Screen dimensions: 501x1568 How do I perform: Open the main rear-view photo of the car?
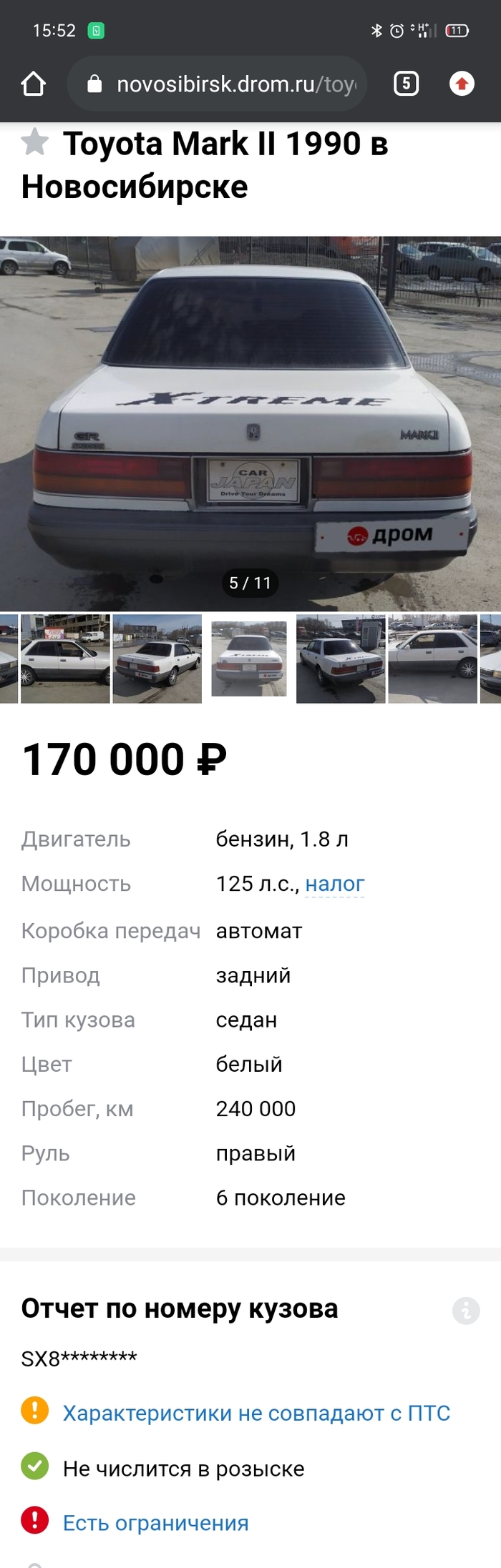(x=250, y=423)
